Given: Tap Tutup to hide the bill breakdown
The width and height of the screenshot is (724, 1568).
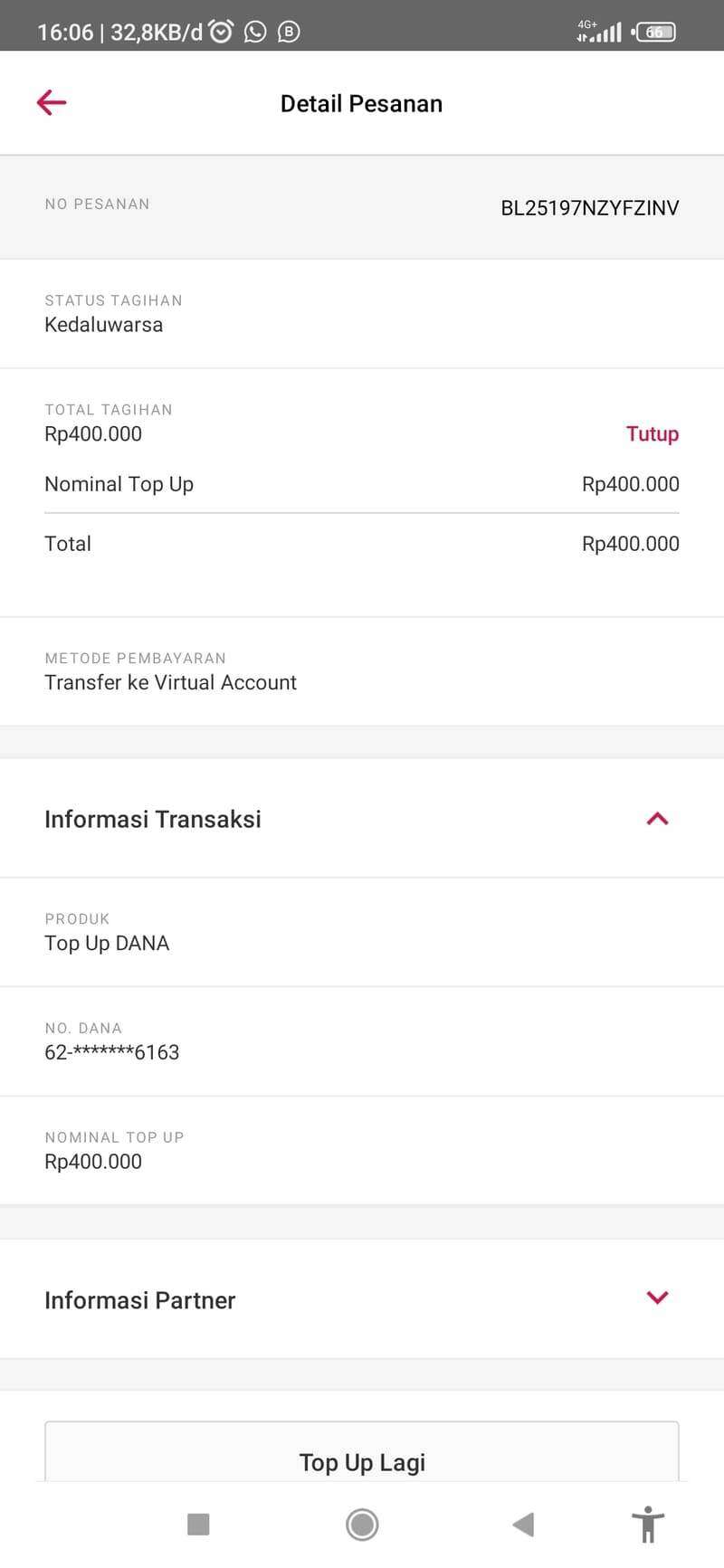Looking at the screenshot, I should 652,433.
